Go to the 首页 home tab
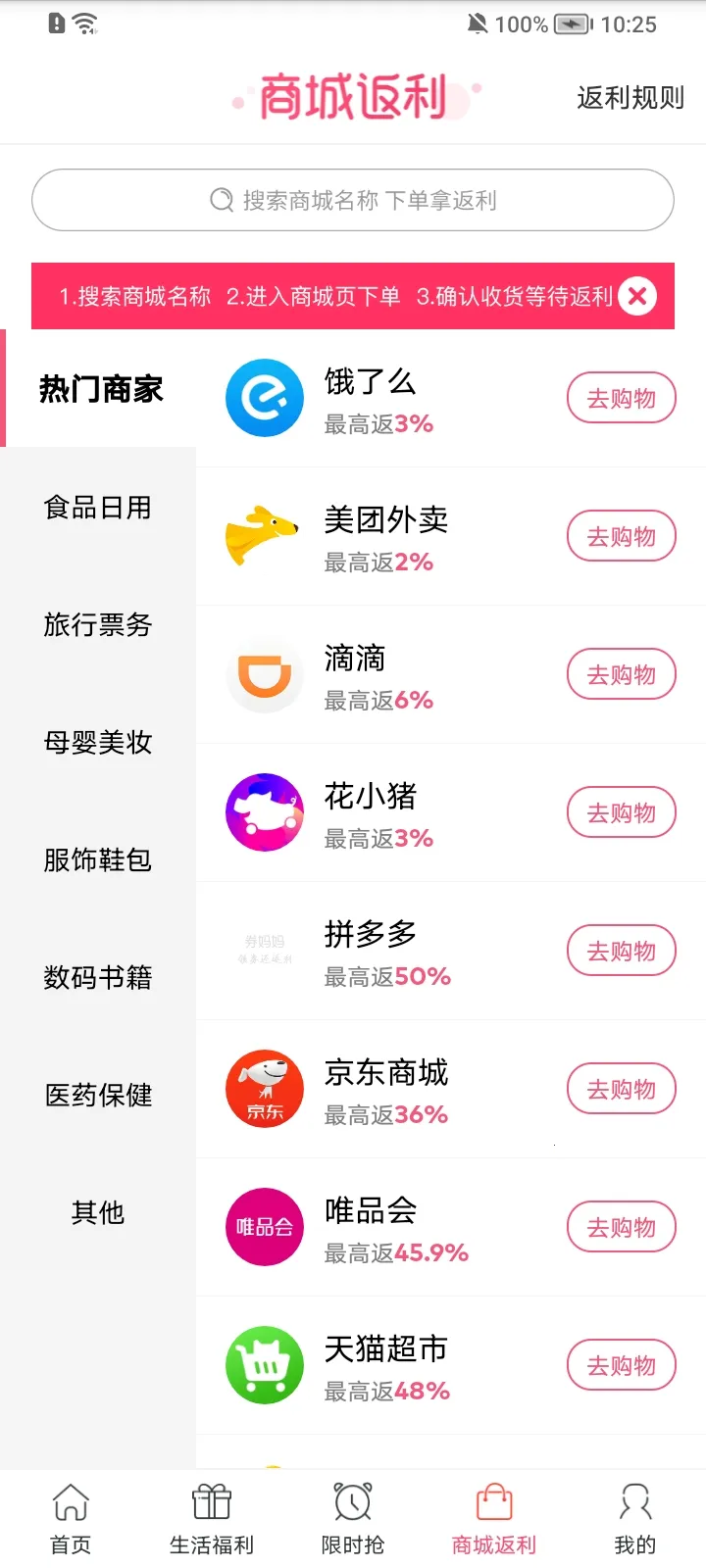Viewport: 706px width, 1568px height. tap(71, 1519)
